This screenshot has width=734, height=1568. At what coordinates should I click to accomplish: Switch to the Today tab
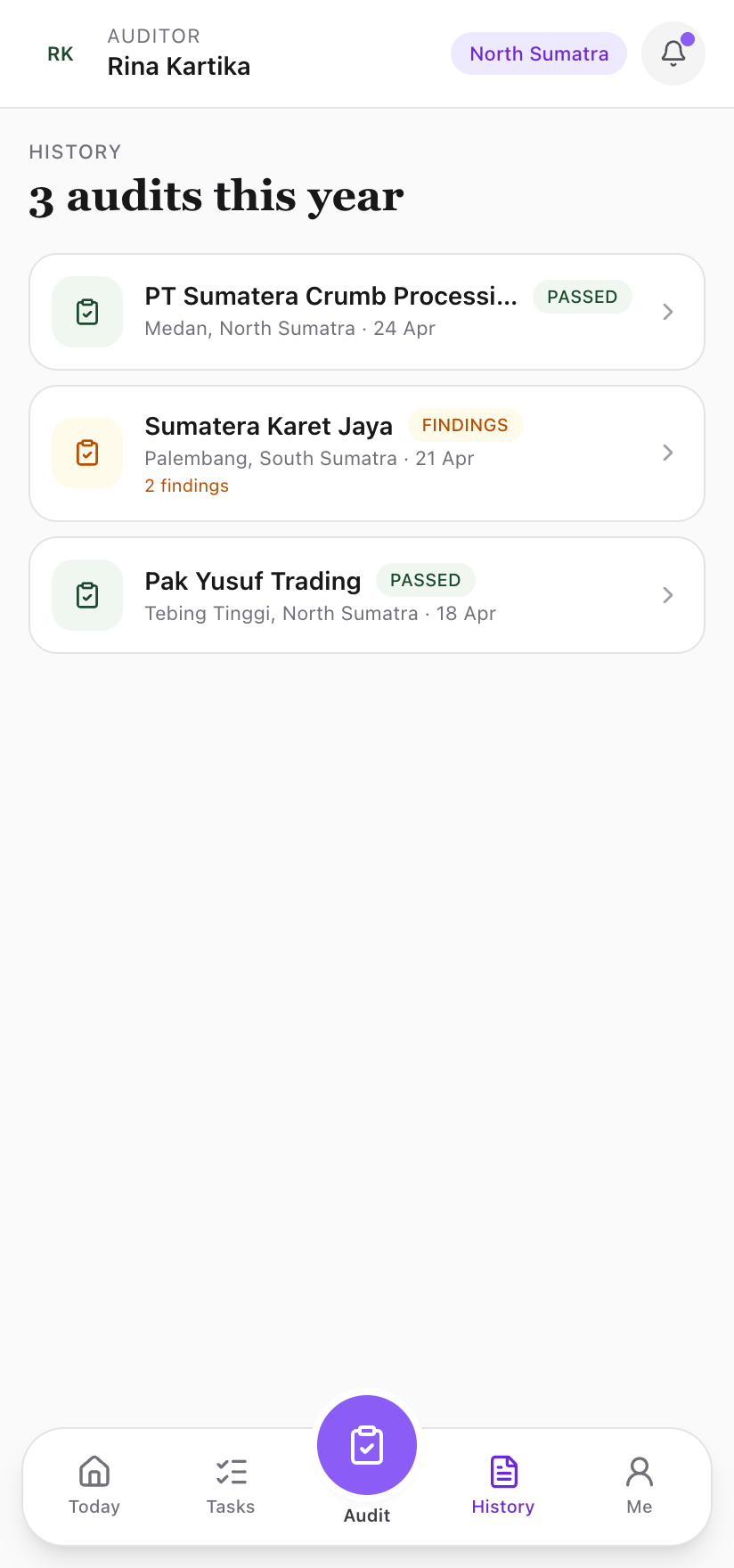[x=94, y=1485]
